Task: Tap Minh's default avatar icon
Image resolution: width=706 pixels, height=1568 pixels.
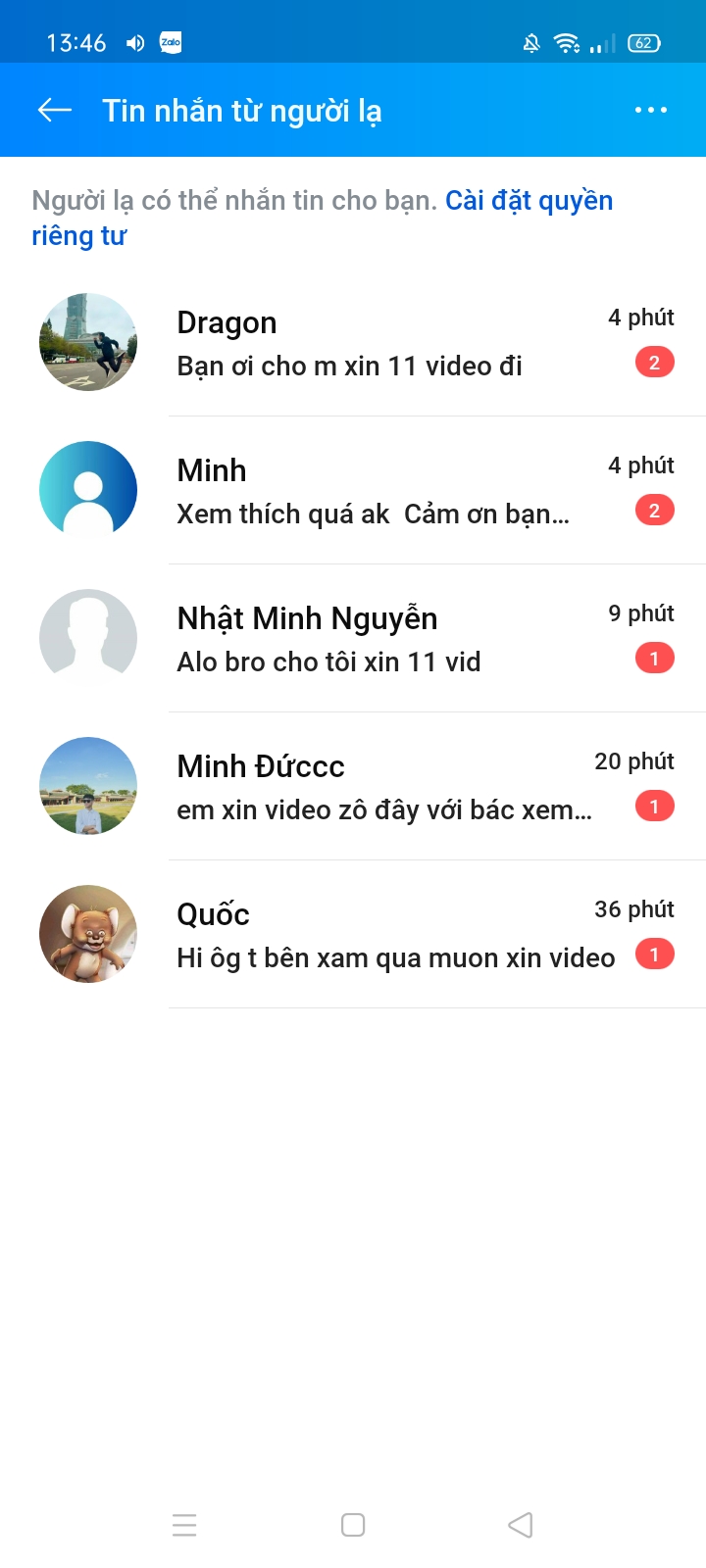Action: click(x=88, y=489)
